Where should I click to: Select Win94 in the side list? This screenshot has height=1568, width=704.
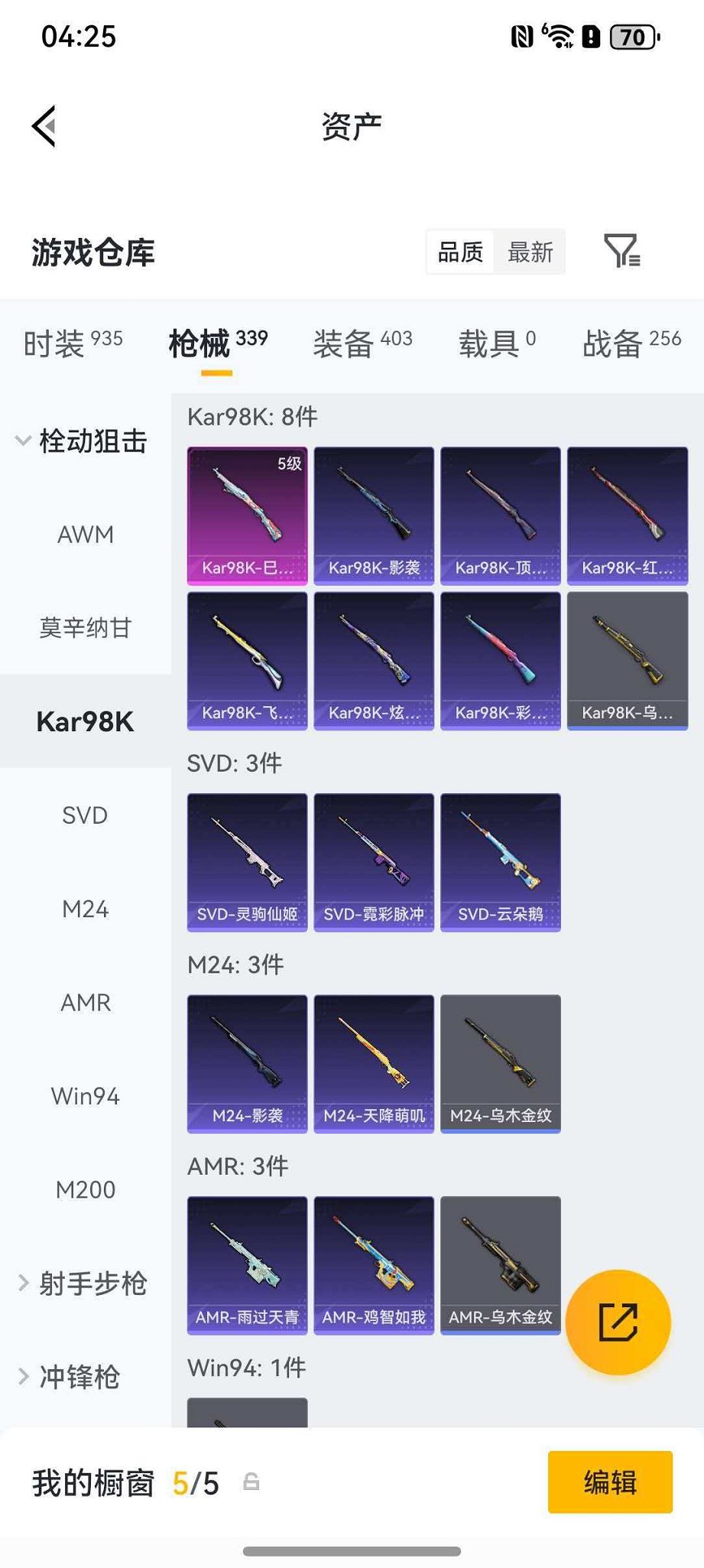click(86, 1096)
